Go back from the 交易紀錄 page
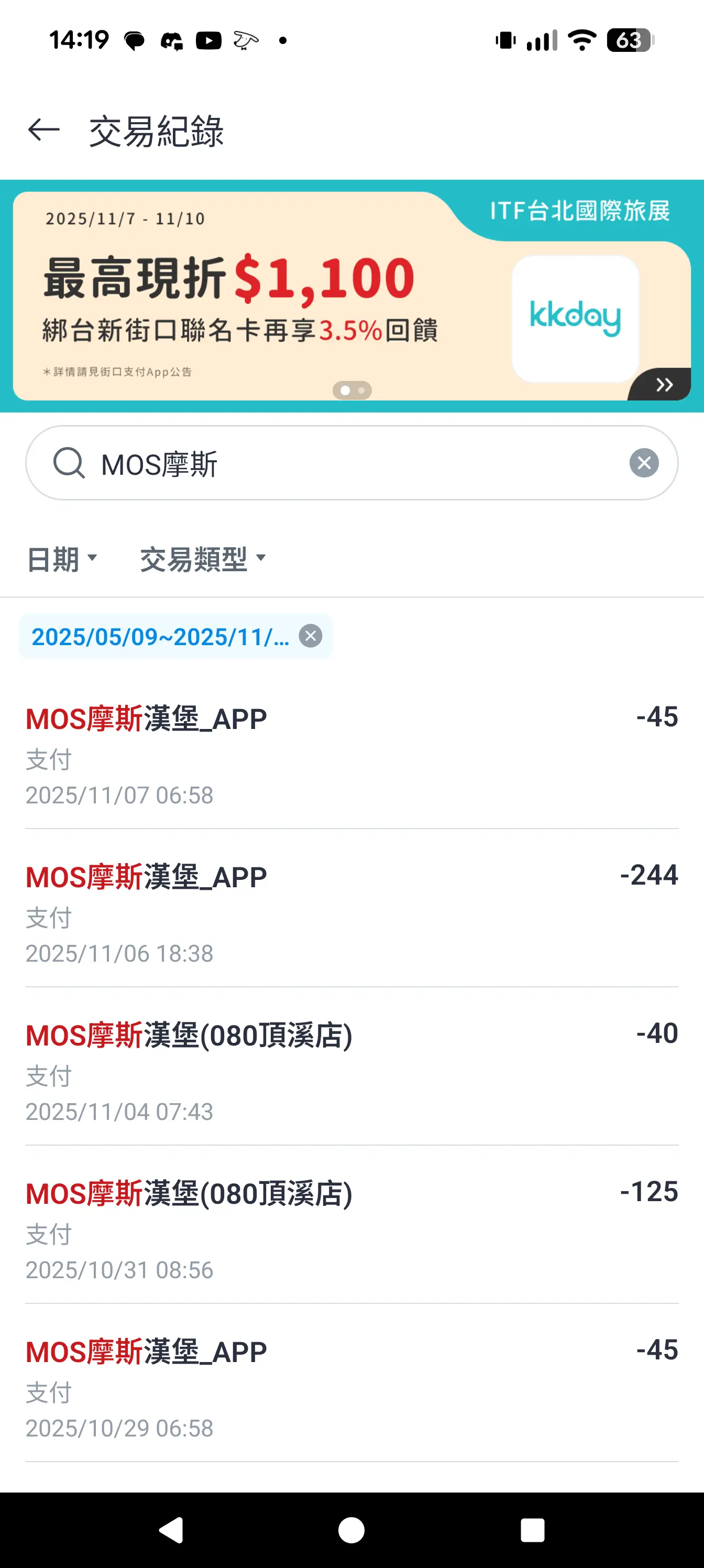 point(44,130)
